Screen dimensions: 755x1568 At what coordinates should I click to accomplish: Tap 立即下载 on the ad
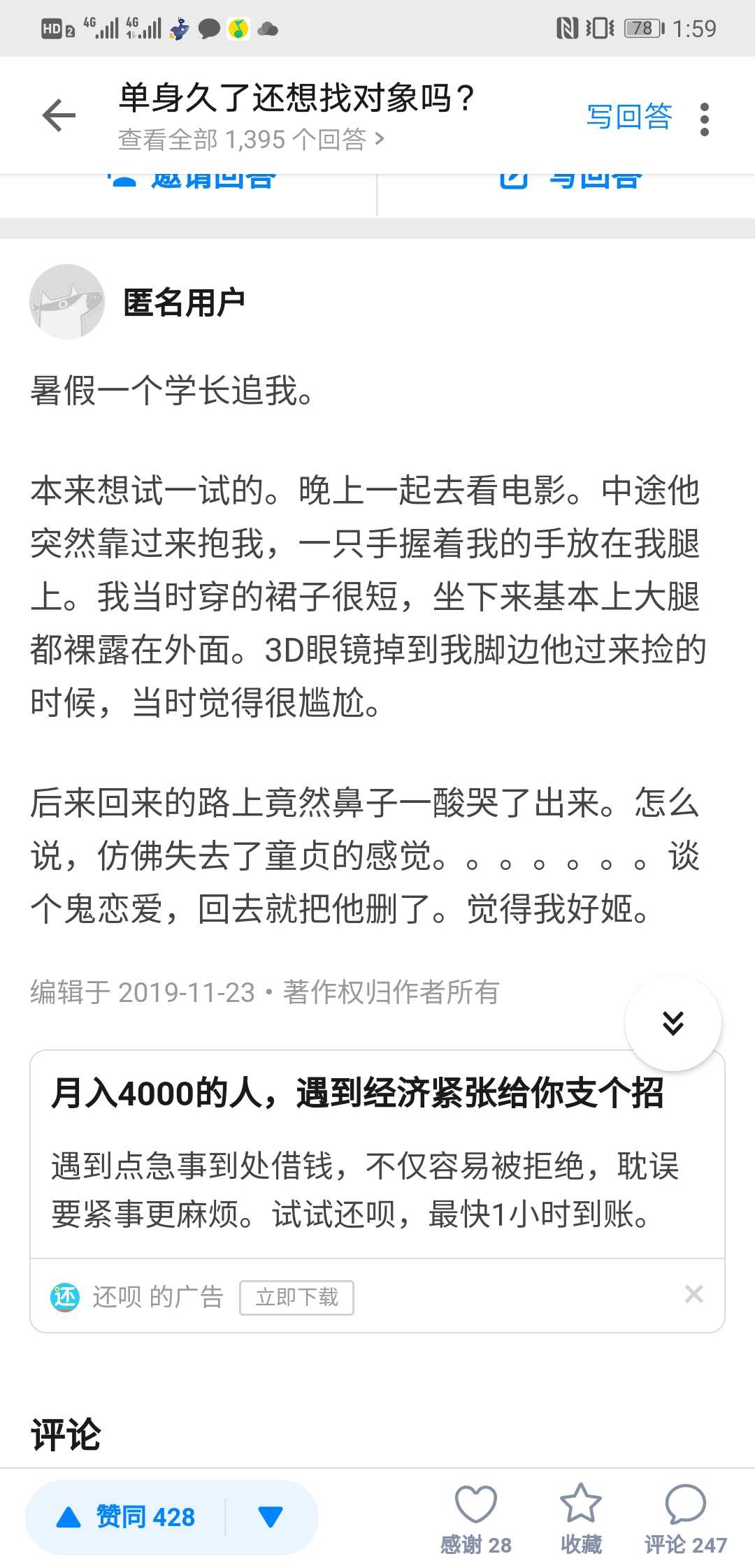(x=296, y=1298)
